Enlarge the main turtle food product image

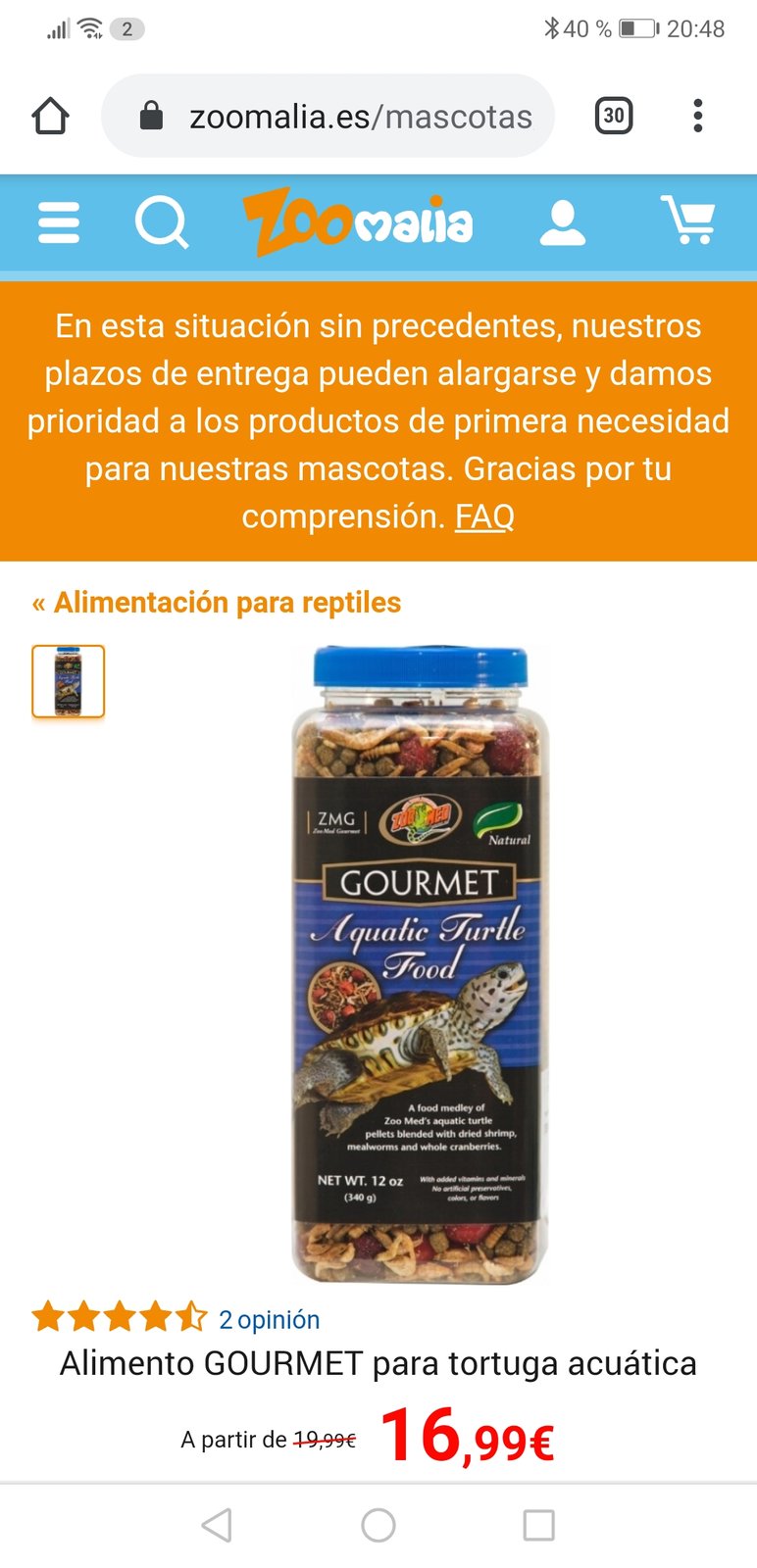420,964
